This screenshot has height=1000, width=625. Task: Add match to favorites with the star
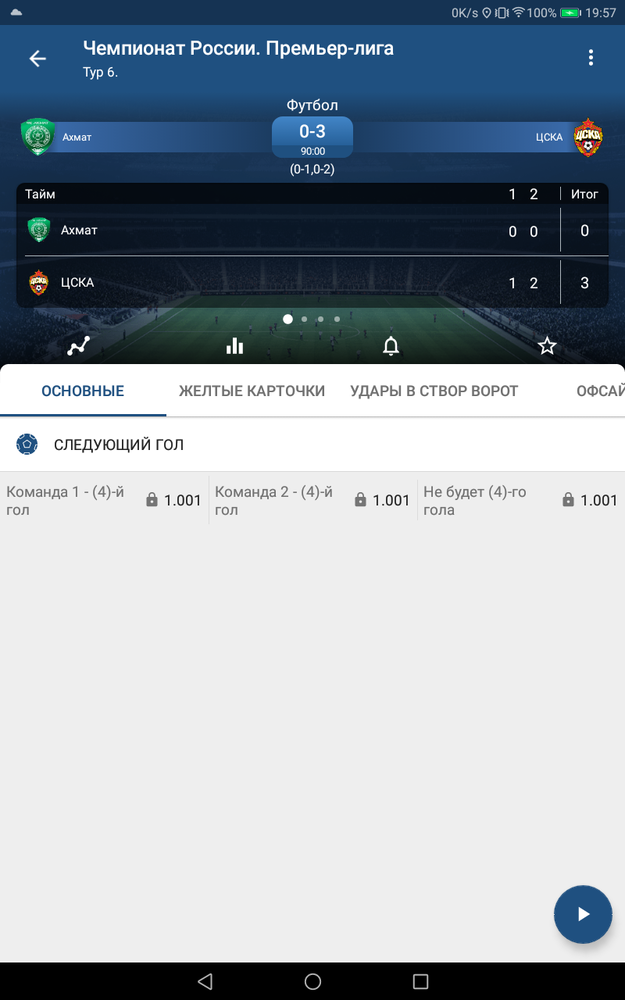547,346
